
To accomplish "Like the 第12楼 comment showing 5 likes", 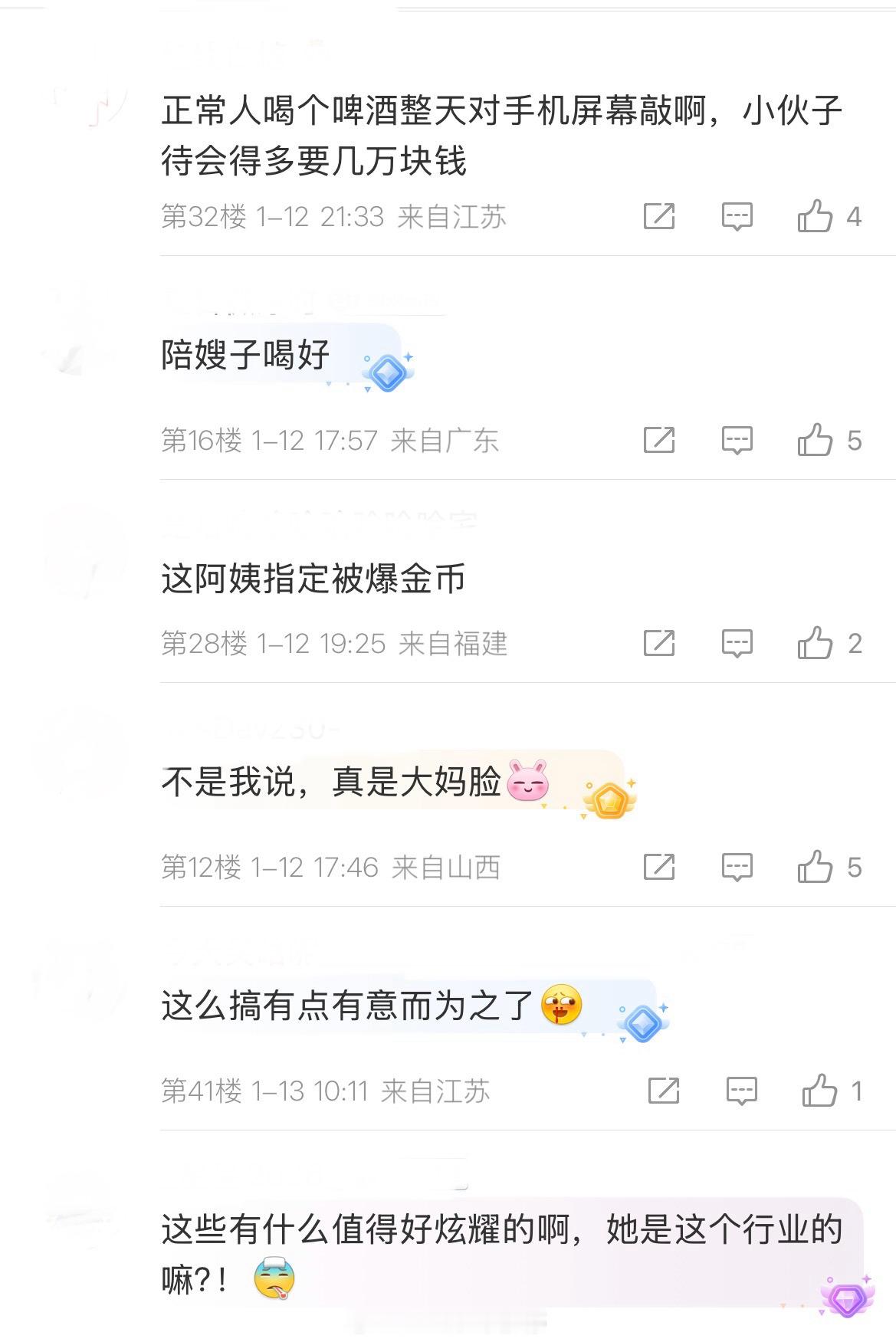I will pos(818,866).
